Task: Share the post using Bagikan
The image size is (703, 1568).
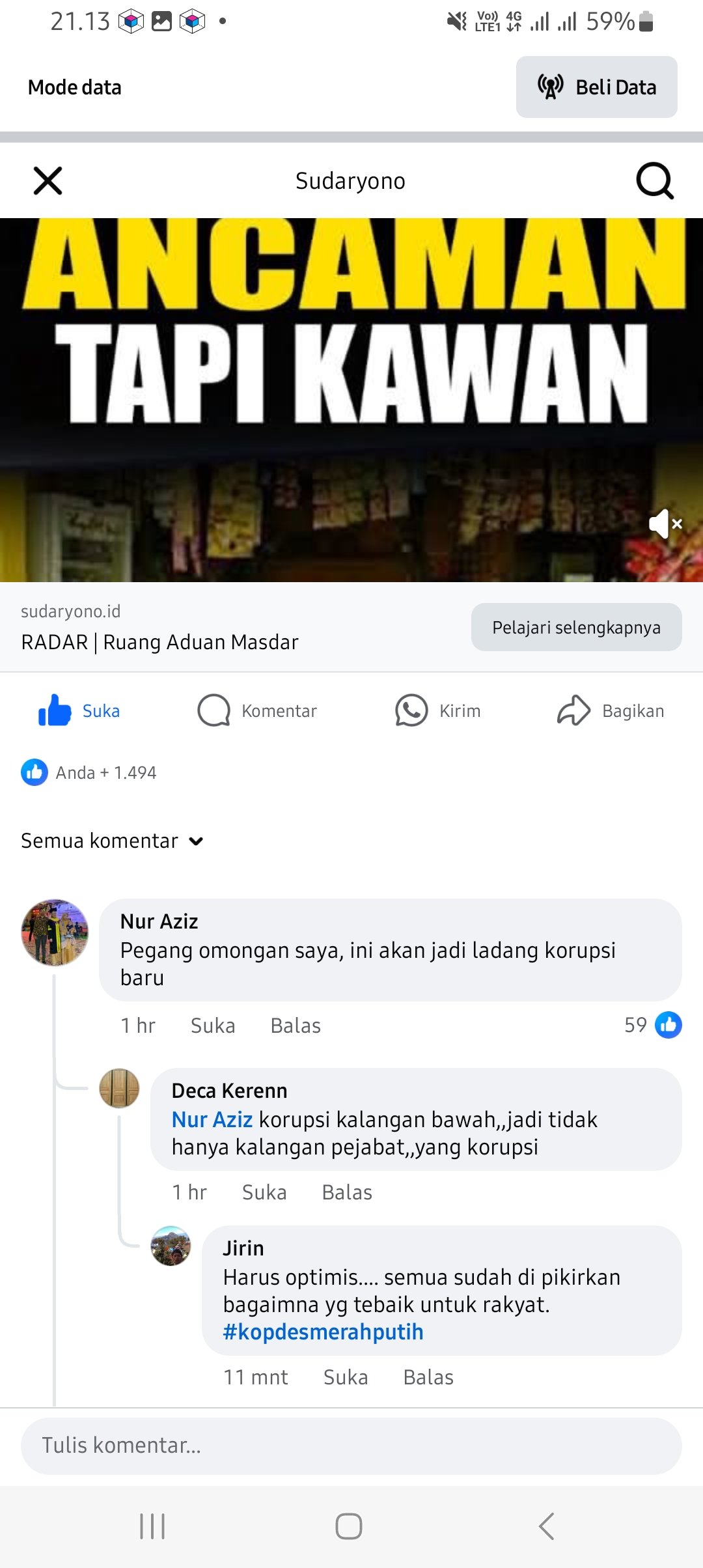Action: tap(611, 710)
